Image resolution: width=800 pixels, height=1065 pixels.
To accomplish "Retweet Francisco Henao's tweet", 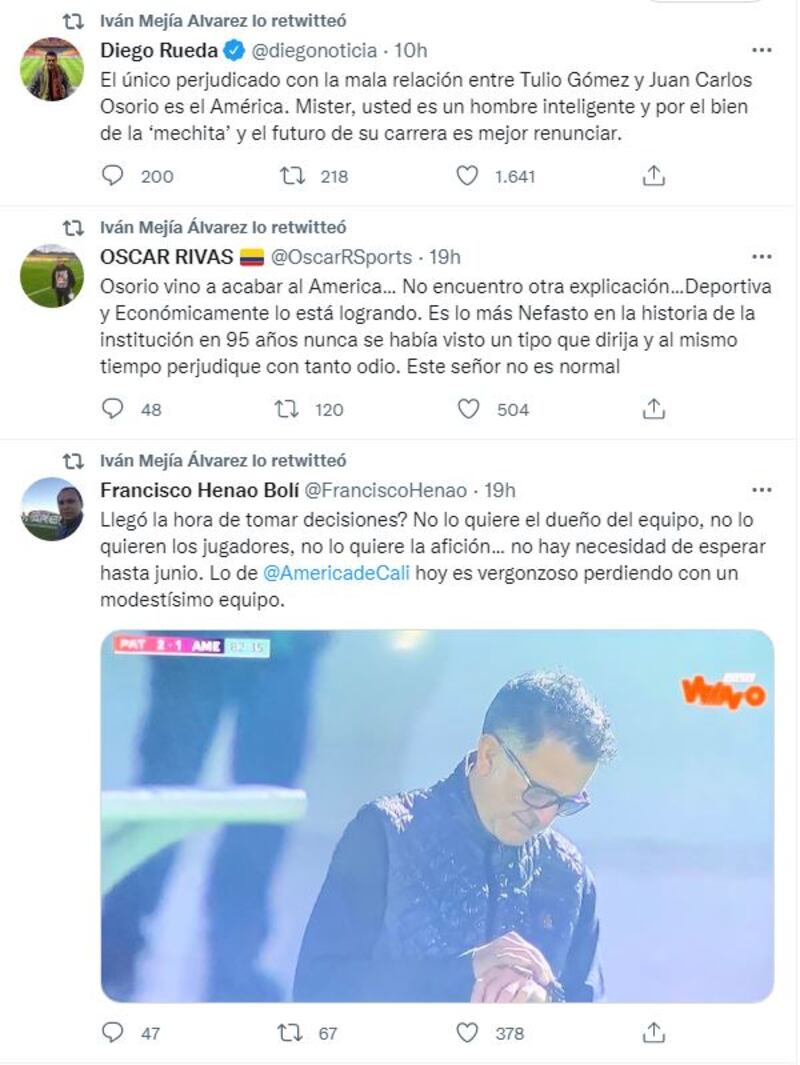I will tap(291, 1032).
